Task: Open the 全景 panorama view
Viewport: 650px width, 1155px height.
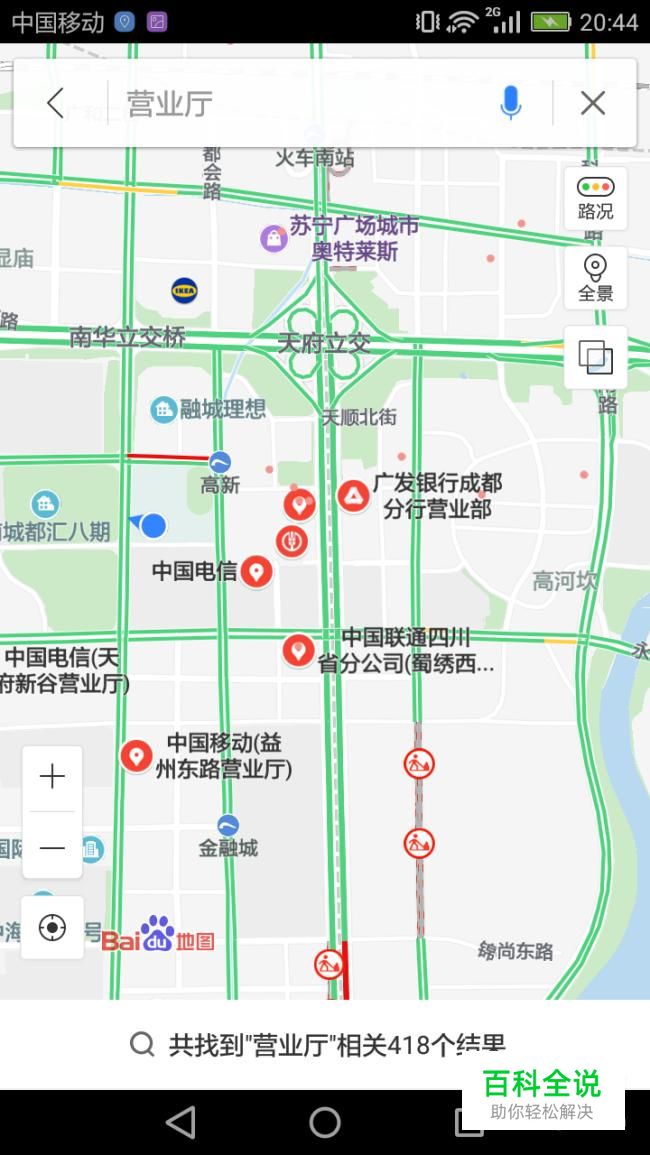Action: point(595,278)
